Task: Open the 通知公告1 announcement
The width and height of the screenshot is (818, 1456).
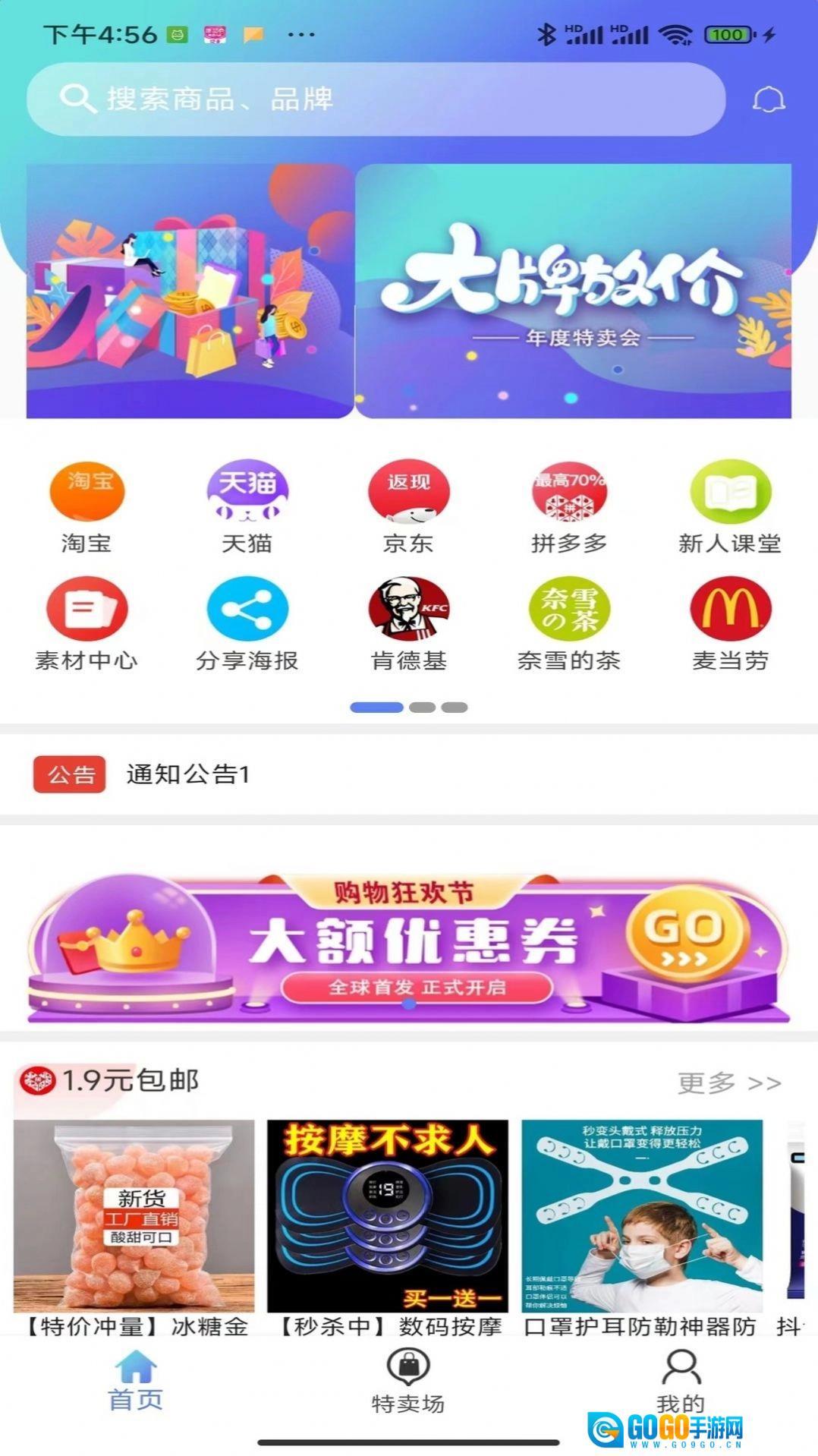Action: pyautogui.click(x=188, y=774)
